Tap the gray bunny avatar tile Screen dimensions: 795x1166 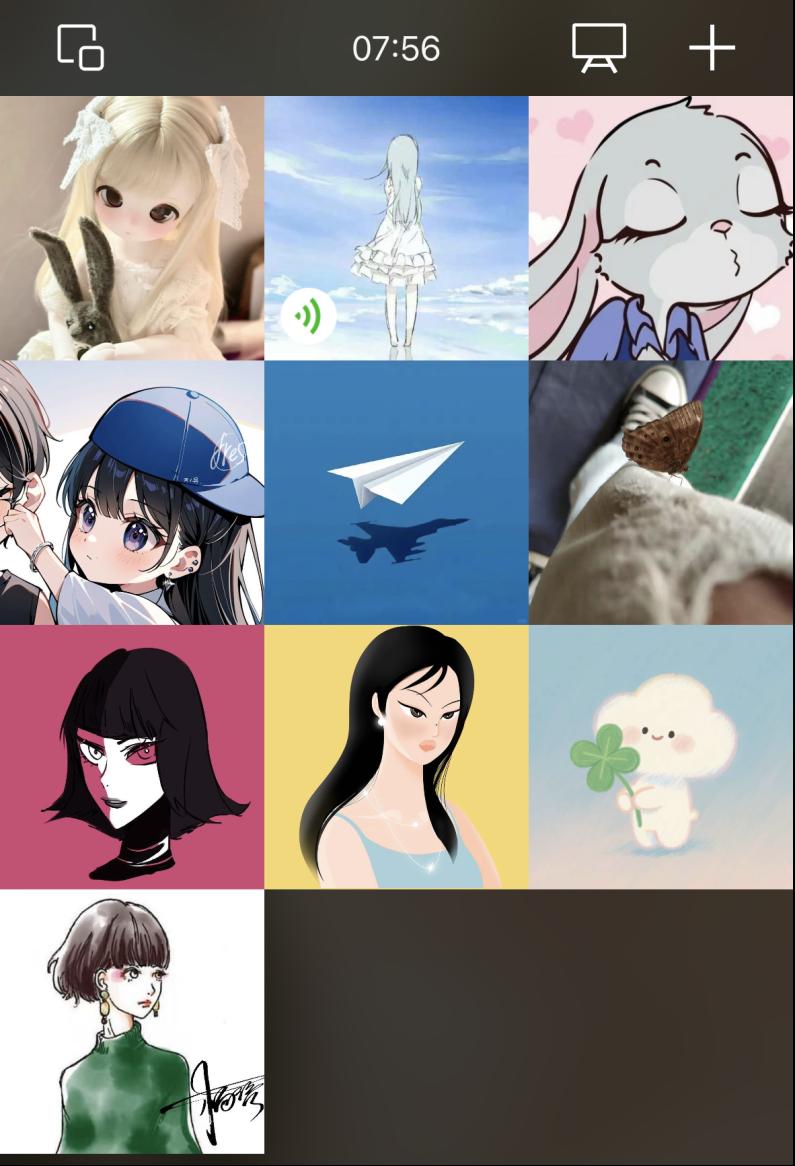point(661,228)
